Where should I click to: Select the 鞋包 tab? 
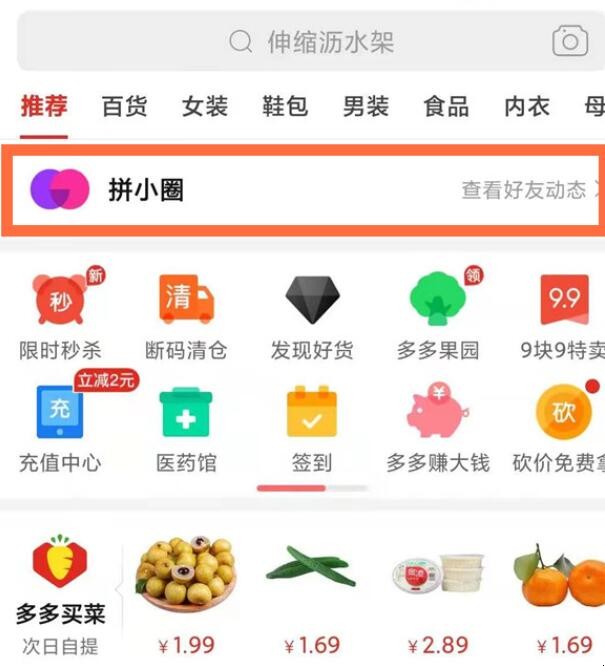[285, 106]
